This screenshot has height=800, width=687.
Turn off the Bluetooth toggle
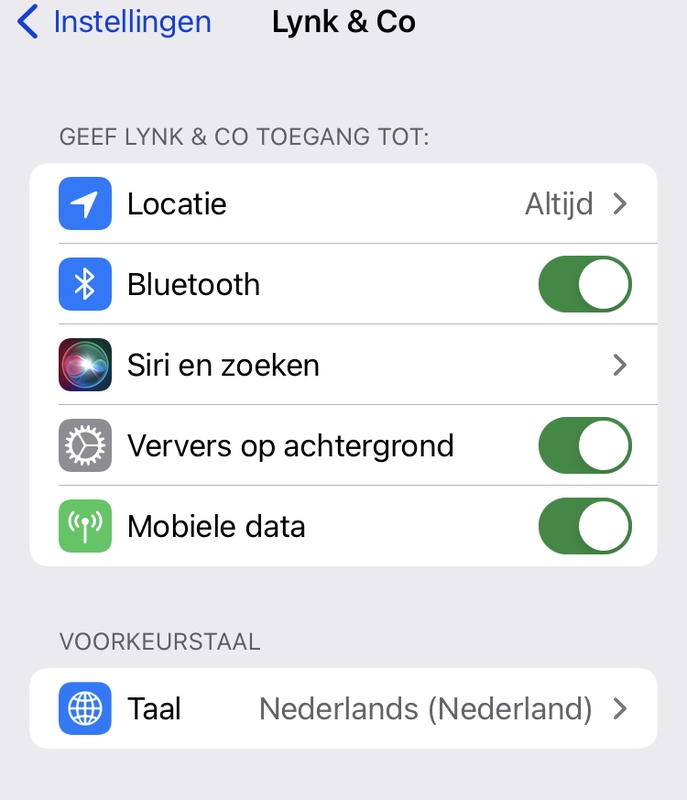click(585, 284)
